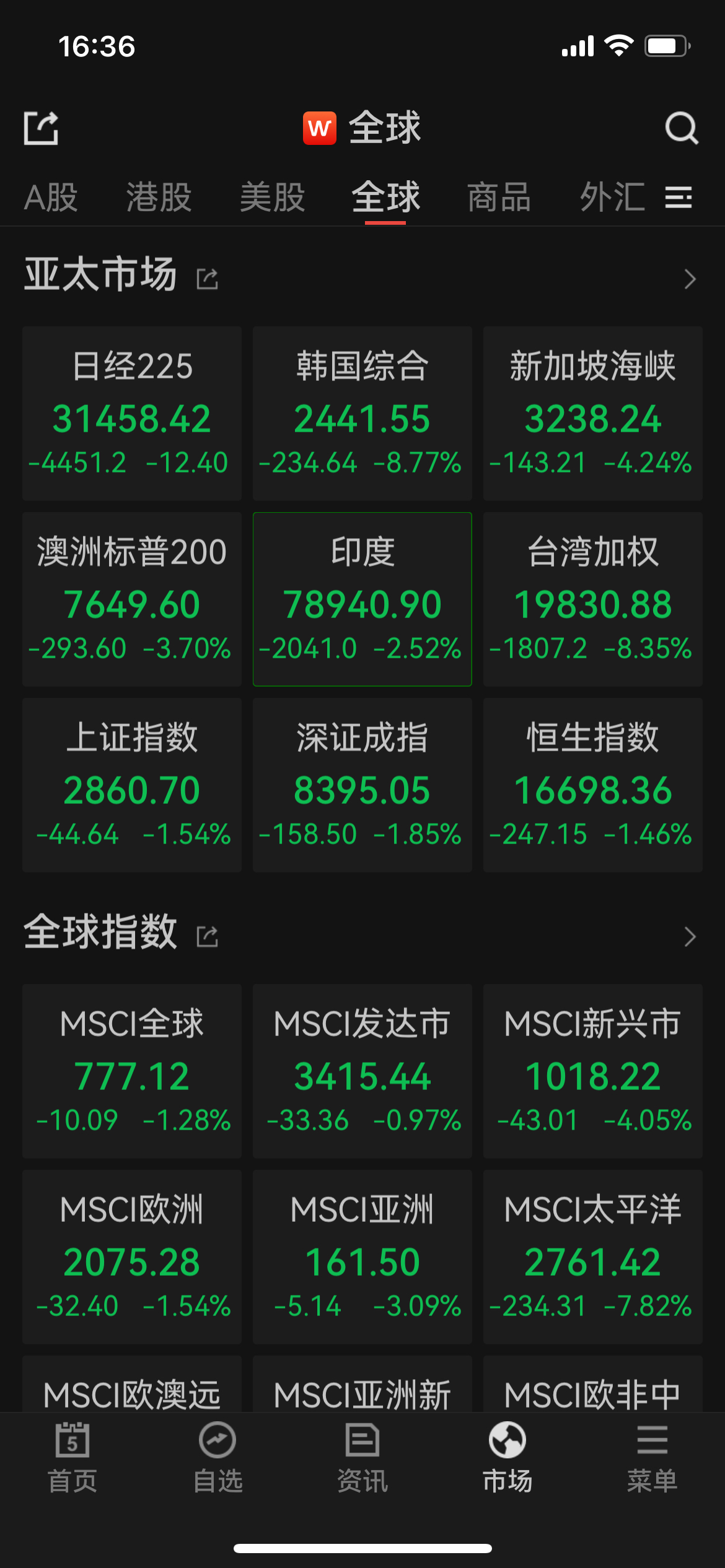Open the 资讯 bottom tab
The height and width of the screenshot is (1568, 725).
click(x=362, y=1458)
